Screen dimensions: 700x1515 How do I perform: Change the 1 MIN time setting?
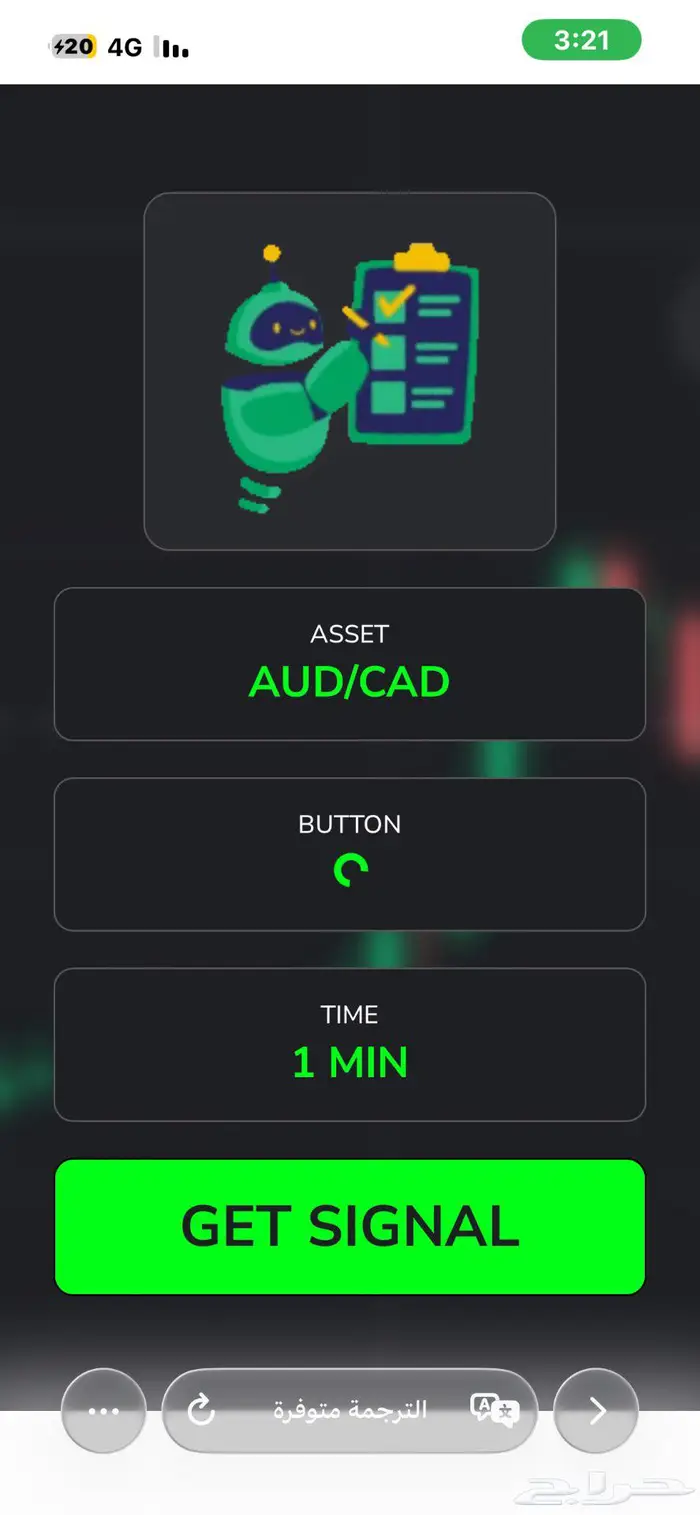click(x=350, y=1044)
